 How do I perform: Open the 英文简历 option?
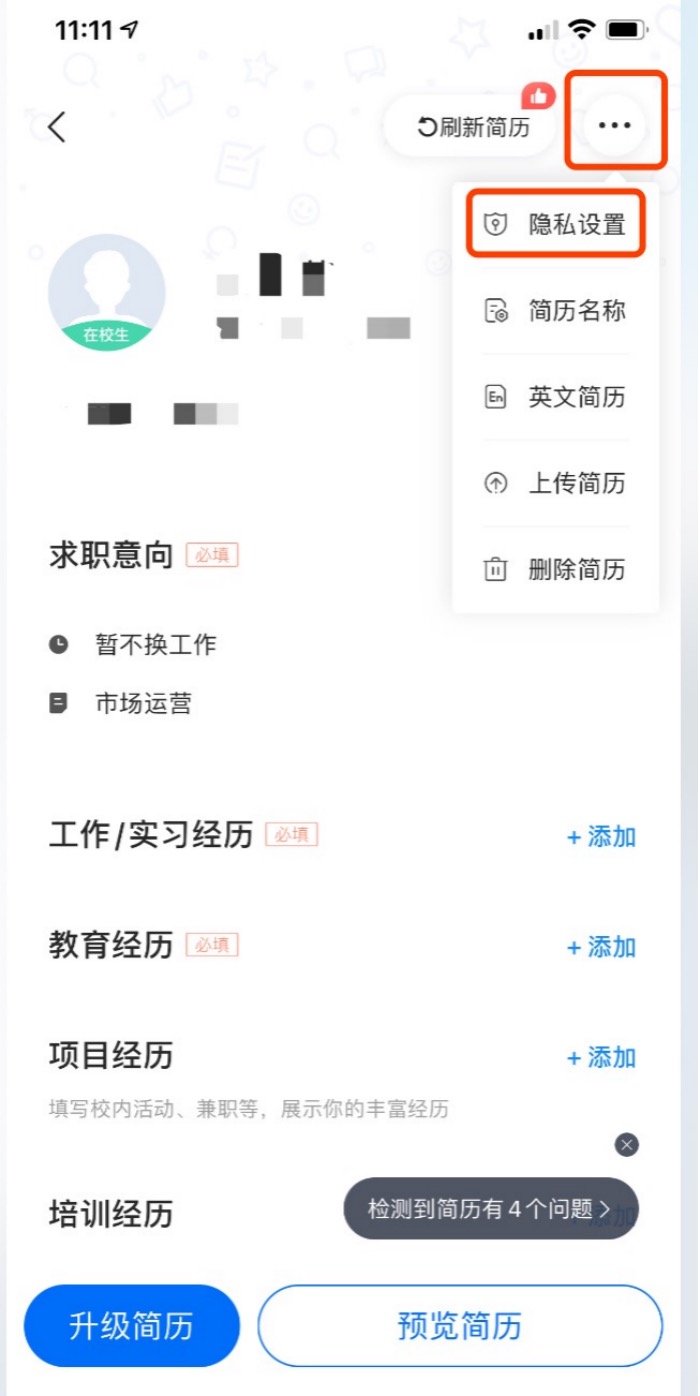point(556,397)
